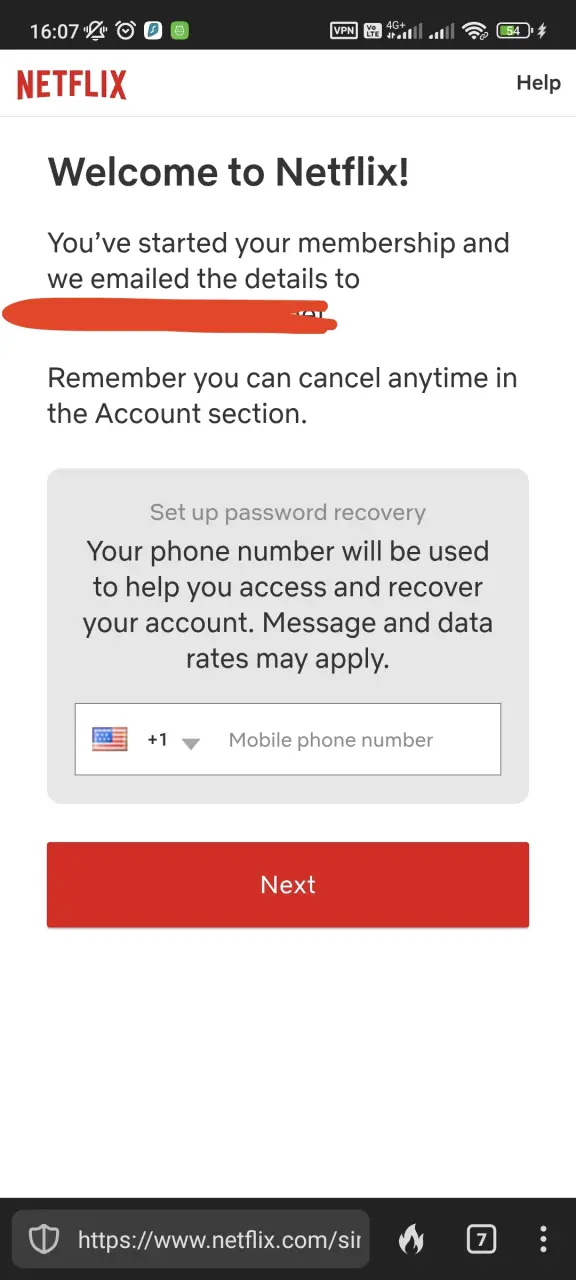Screen dimensions: 576x1280
Task: Open the browser three-dot overflow menu
Action: (543, 1240)
